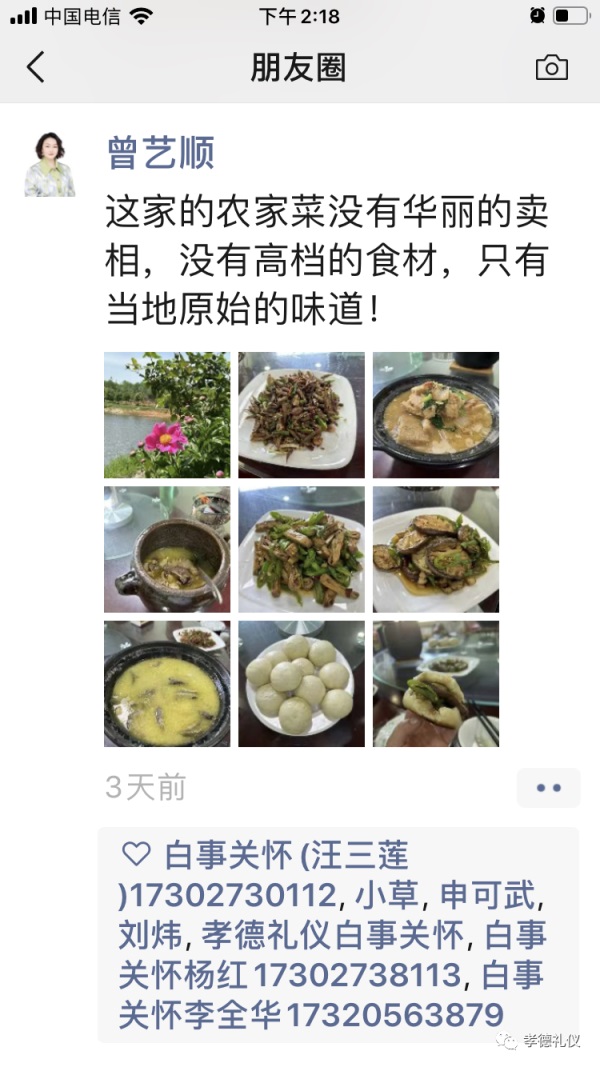
Task: View liker 刘炜's profile
Action: (150, 936)
